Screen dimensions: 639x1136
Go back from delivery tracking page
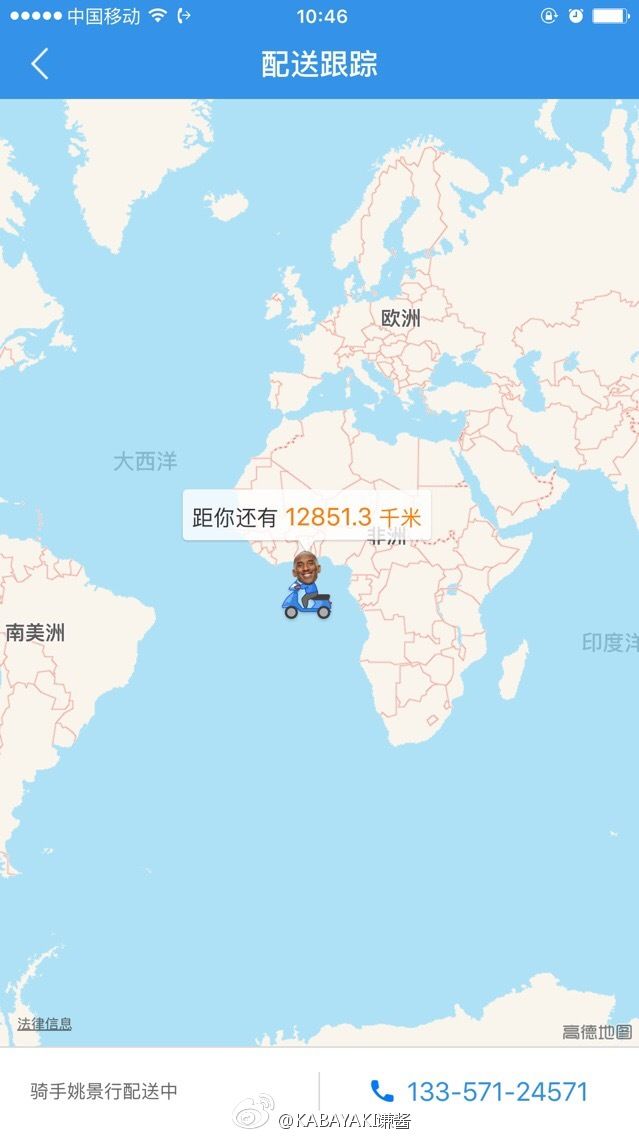click(x=39, y=65)
